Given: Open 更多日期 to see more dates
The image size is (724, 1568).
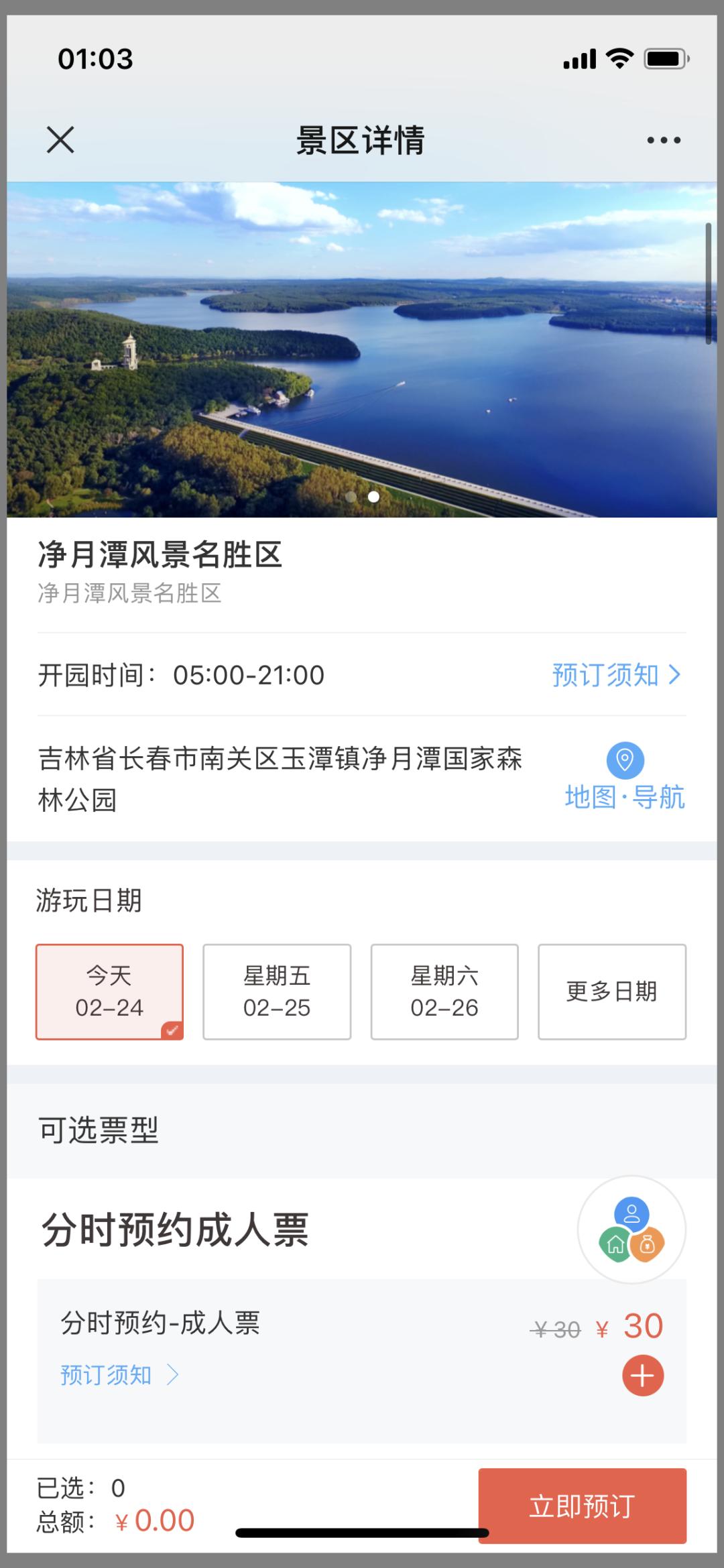Looking at the screenshot, I should coord(611,991).
